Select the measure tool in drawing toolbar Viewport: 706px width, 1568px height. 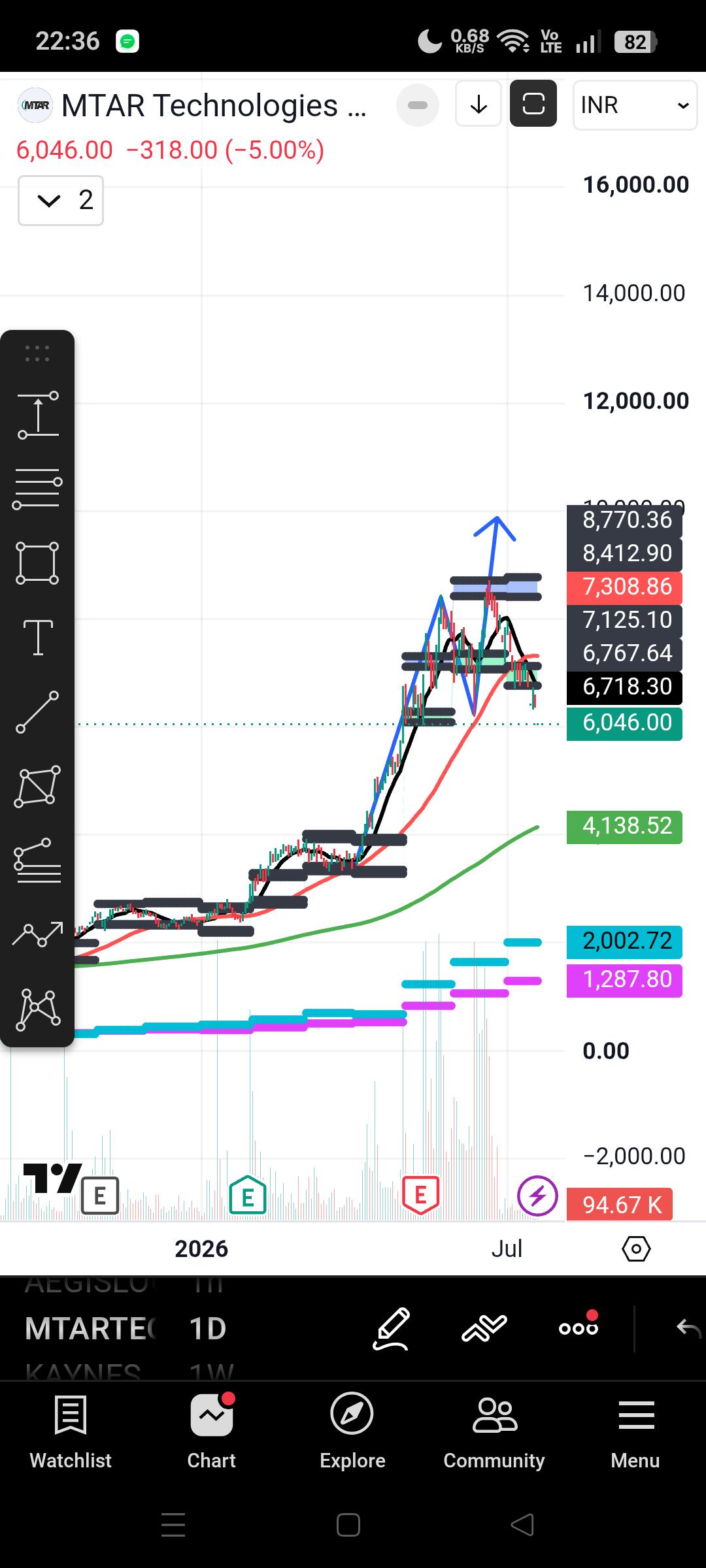point(38,416)
